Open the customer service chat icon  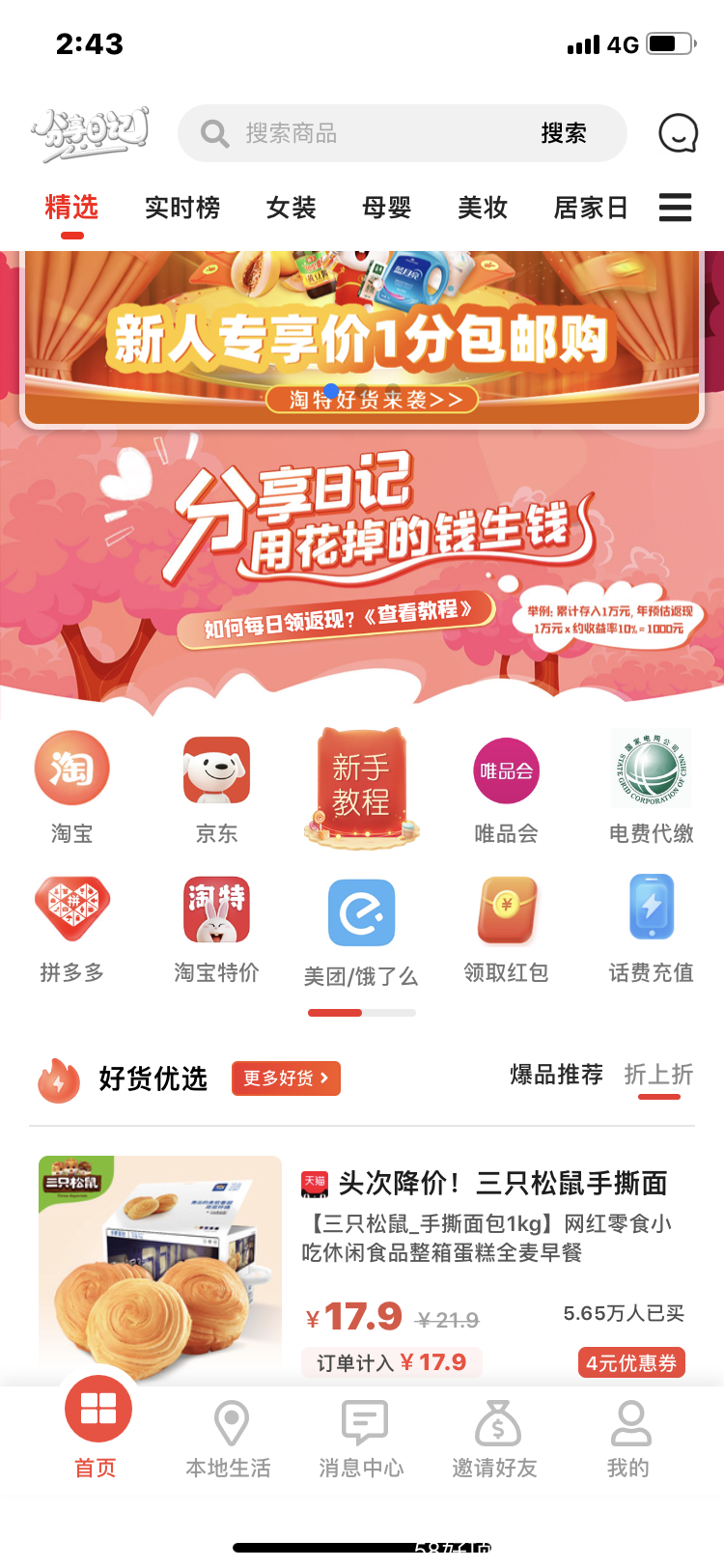pos(678,133)
